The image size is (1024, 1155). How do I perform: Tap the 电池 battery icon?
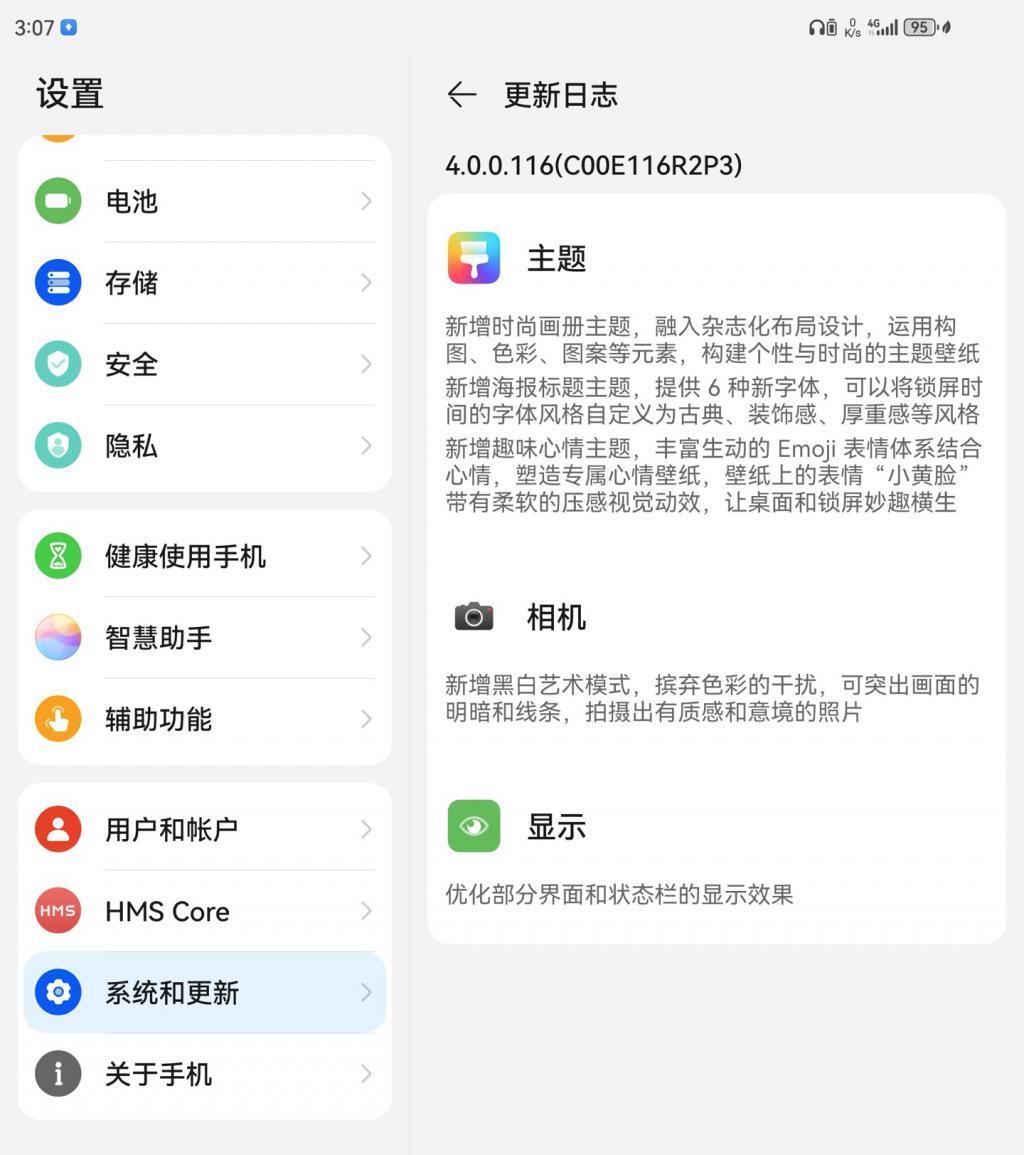58,200
